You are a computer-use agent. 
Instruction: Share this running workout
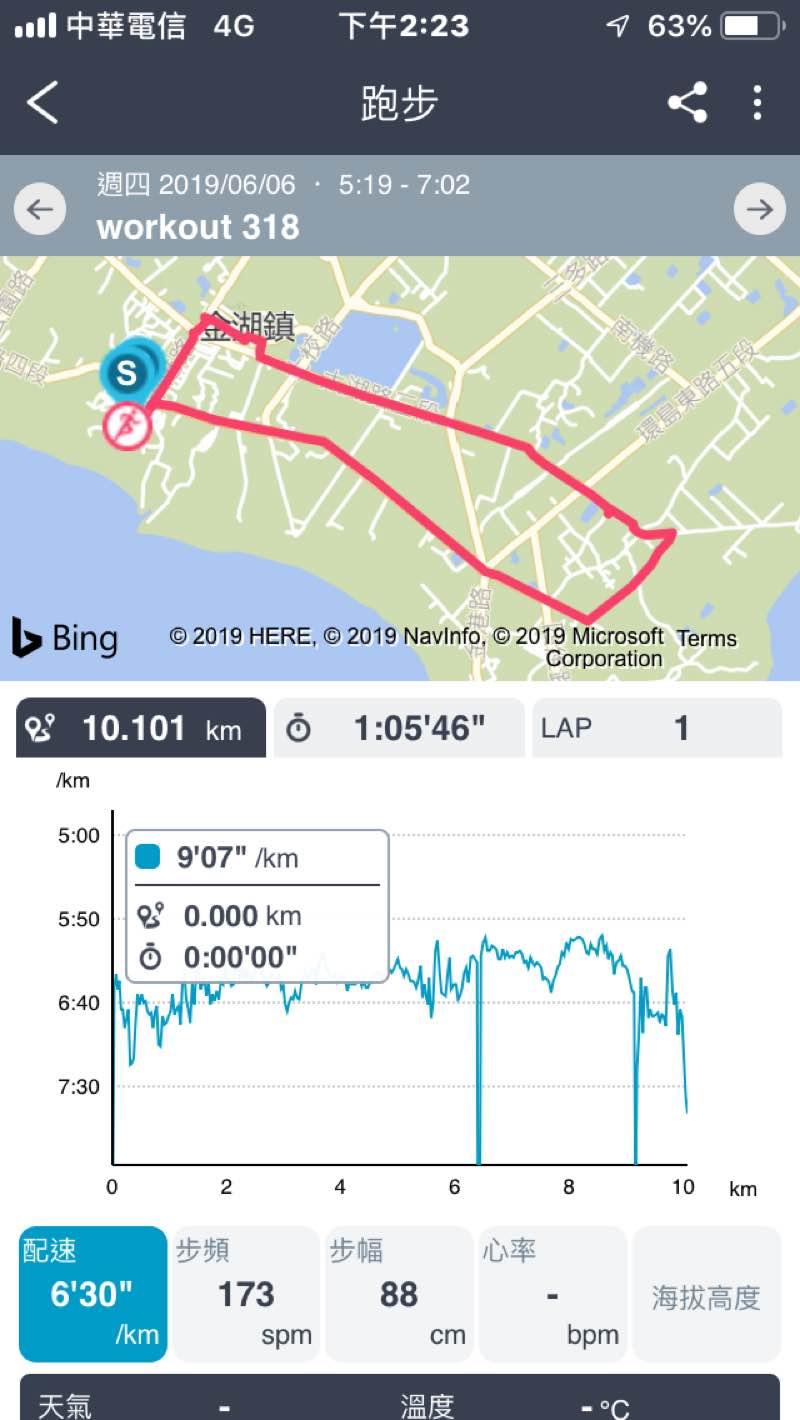coord(687,103)
